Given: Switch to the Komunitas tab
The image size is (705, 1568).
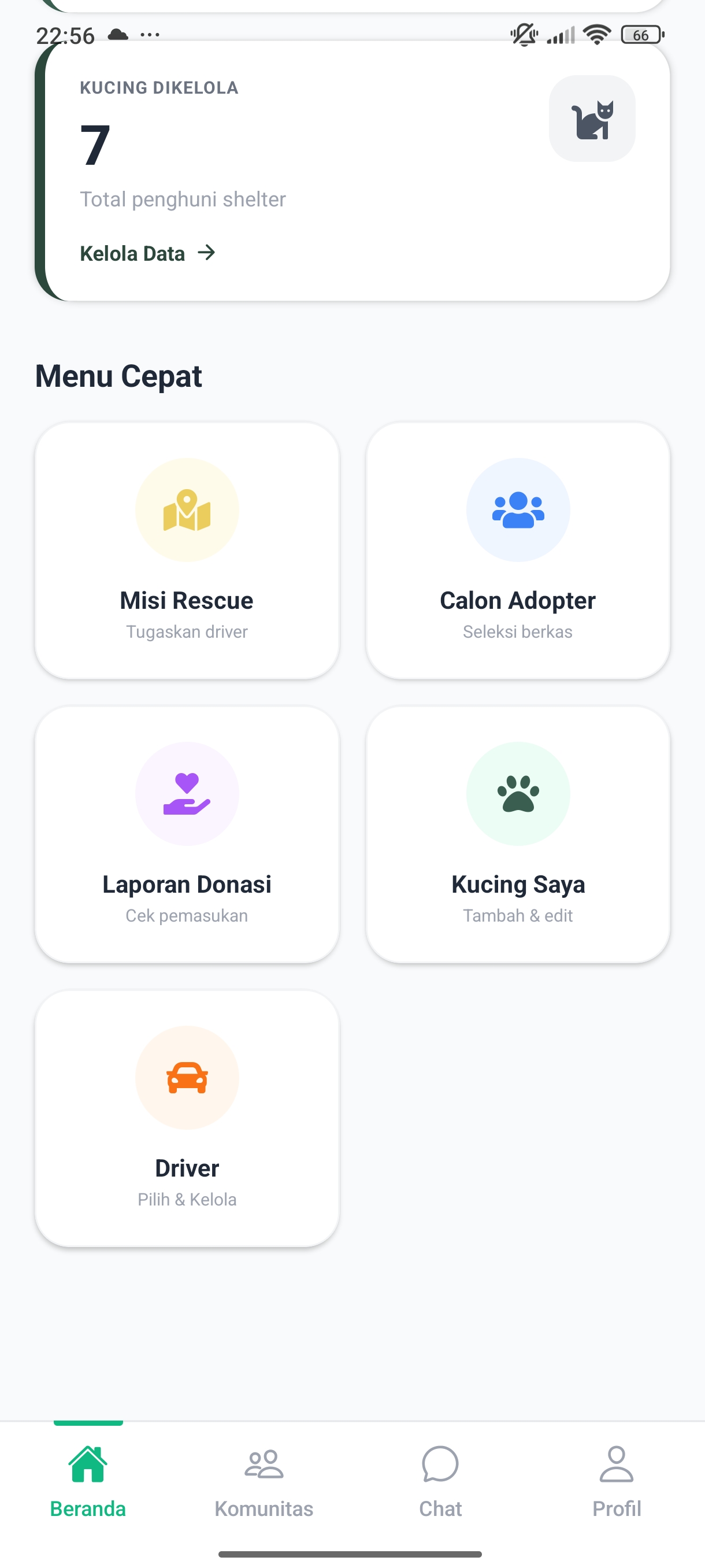Looking at the screenshot, I should [264, 1480].
